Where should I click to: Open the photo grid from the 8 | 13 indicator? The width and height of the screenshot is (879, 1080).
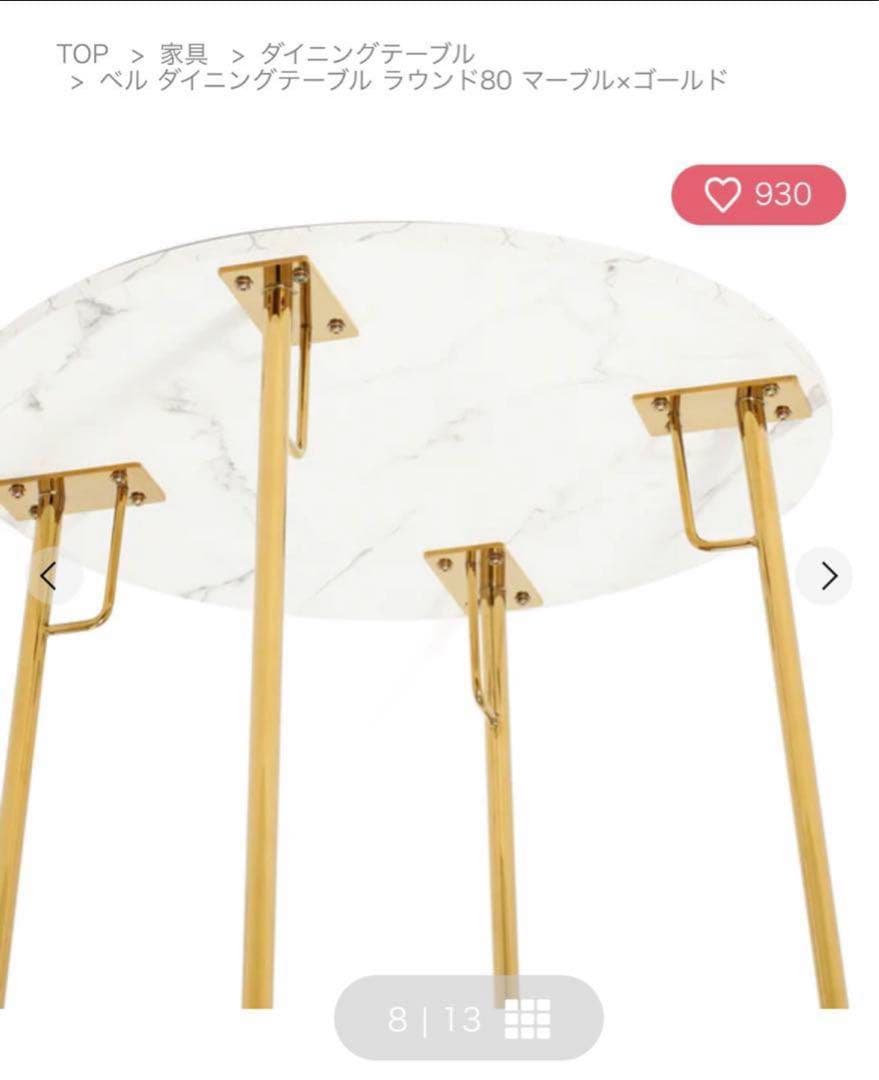527,1019
